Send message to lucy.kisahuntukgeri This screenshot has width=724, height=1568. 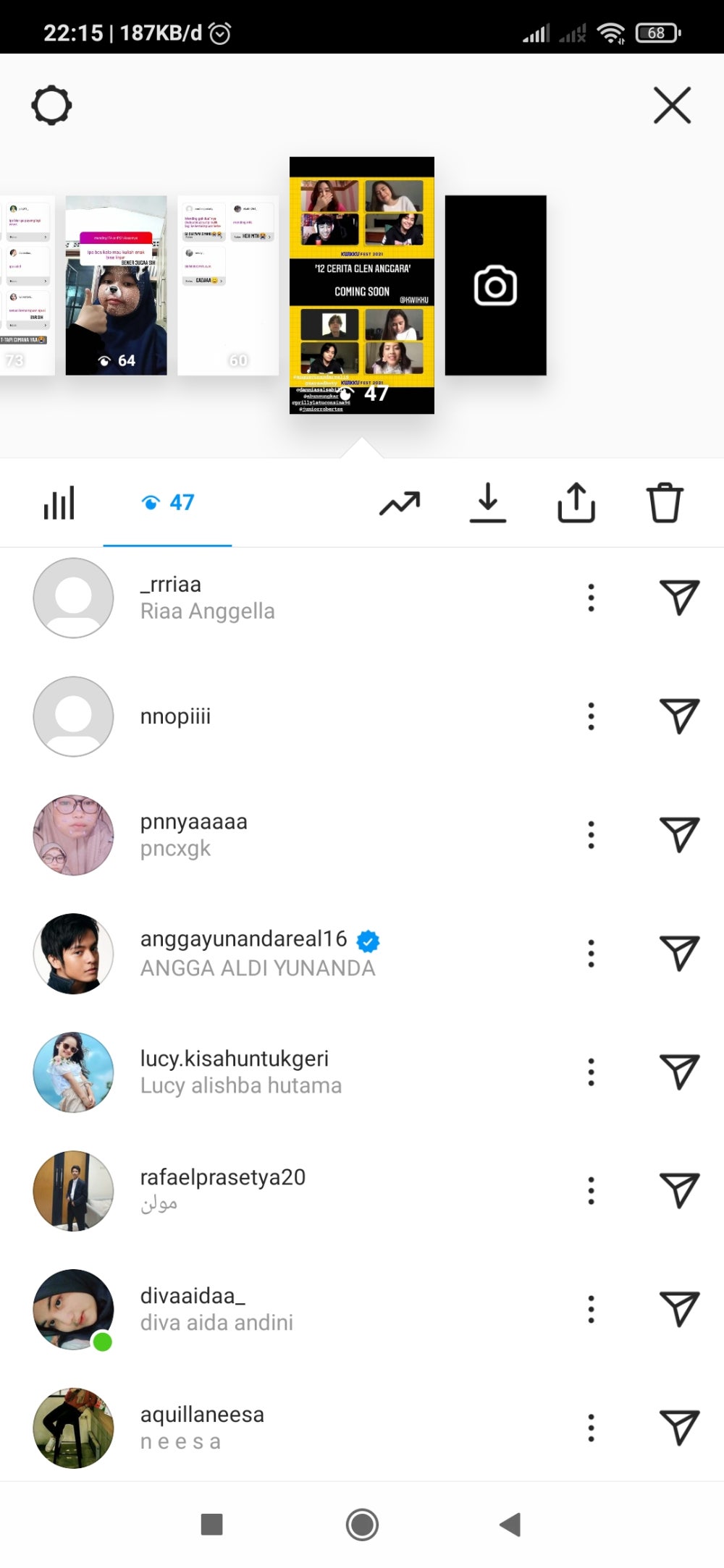click(679, 1072)
